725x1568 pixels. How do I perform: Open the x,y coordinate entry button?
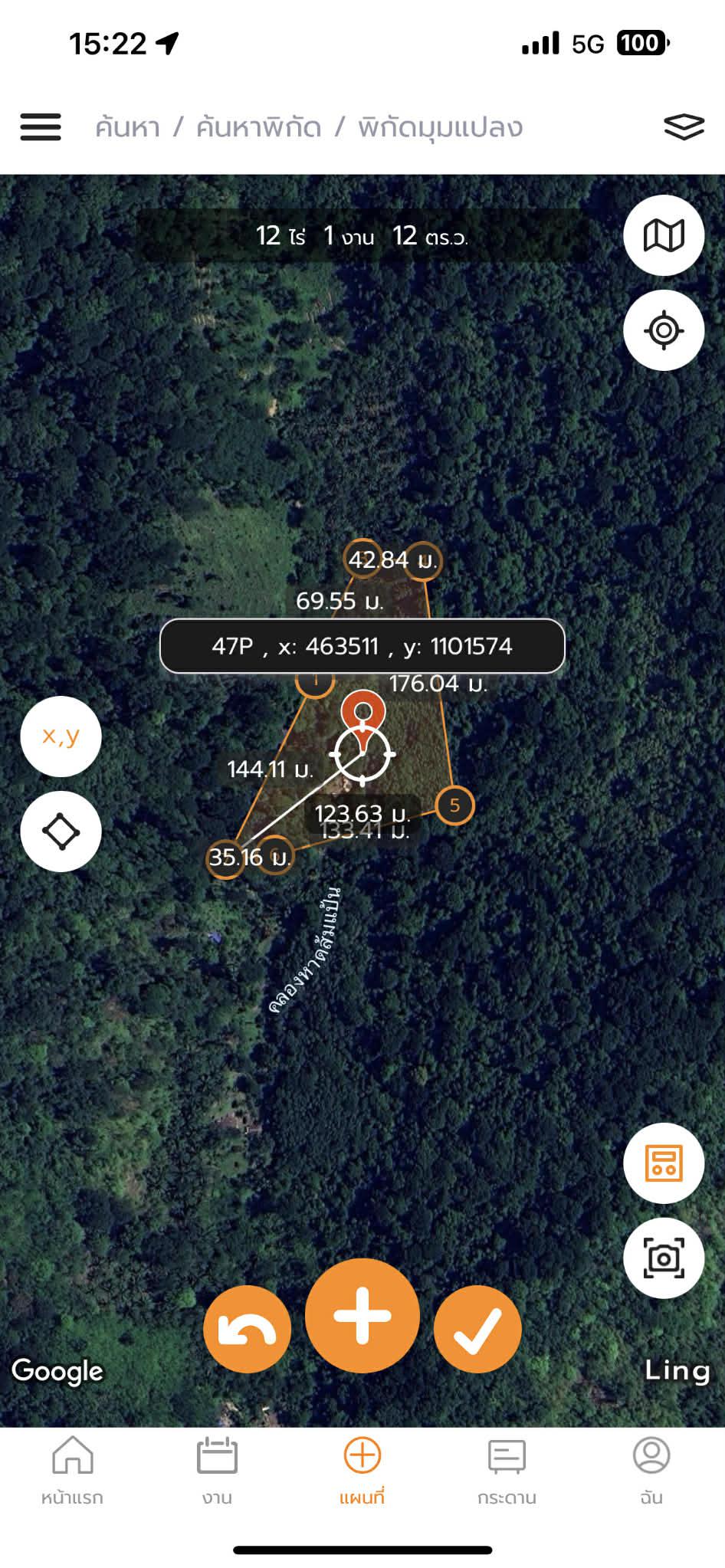pyautogui.click(x=61, y=736)
